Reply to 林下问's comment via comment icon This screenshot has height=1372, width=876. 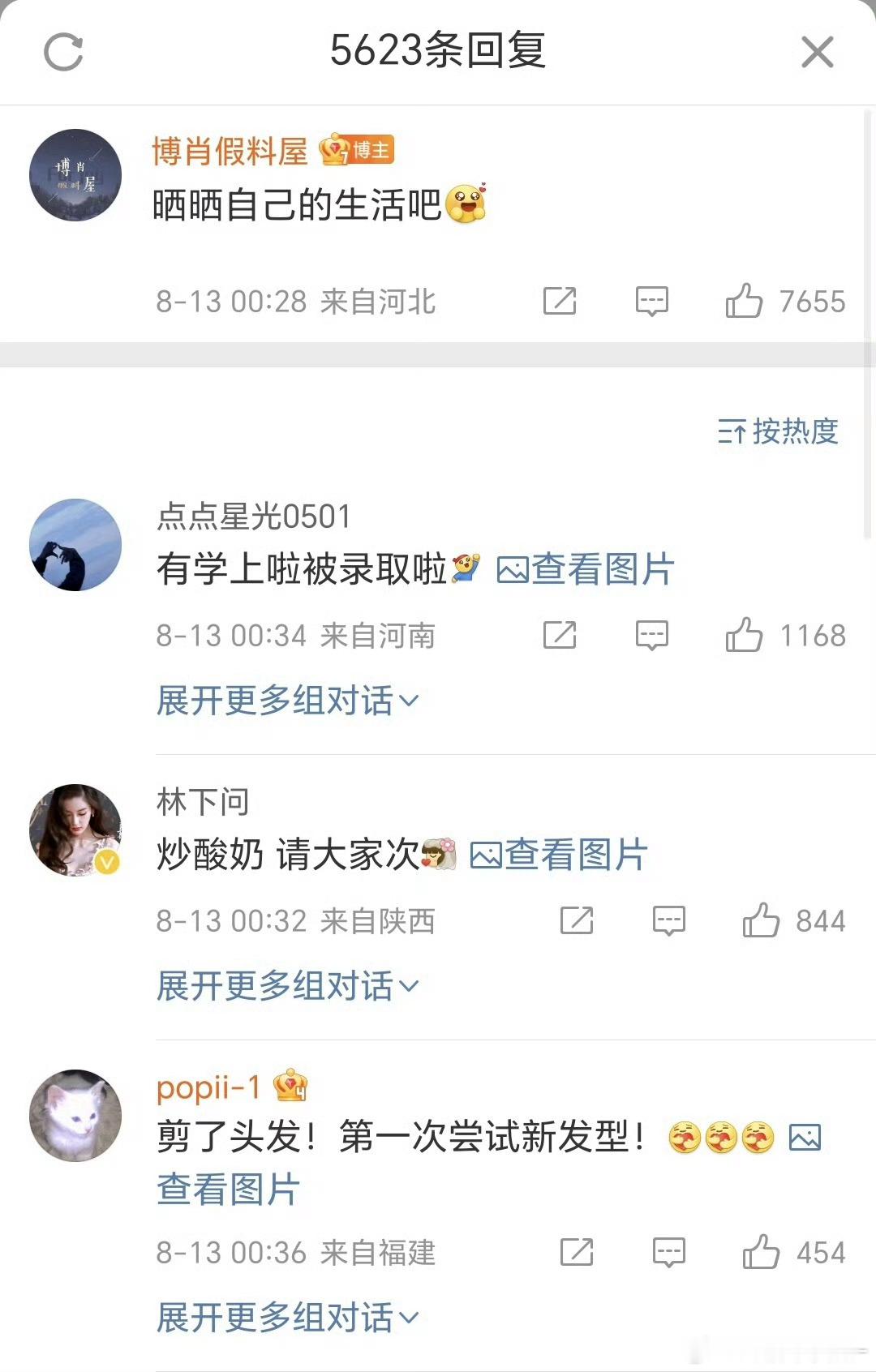[667, 921]
